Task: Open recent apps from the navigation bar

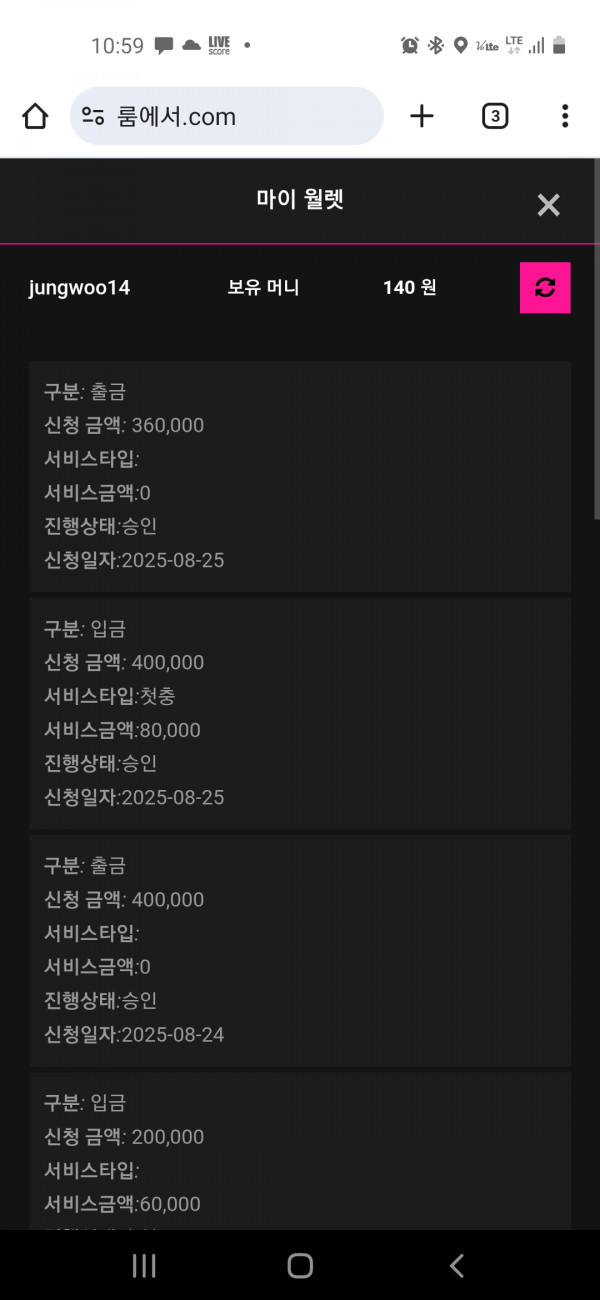Action: click(x=144, y=1266)
